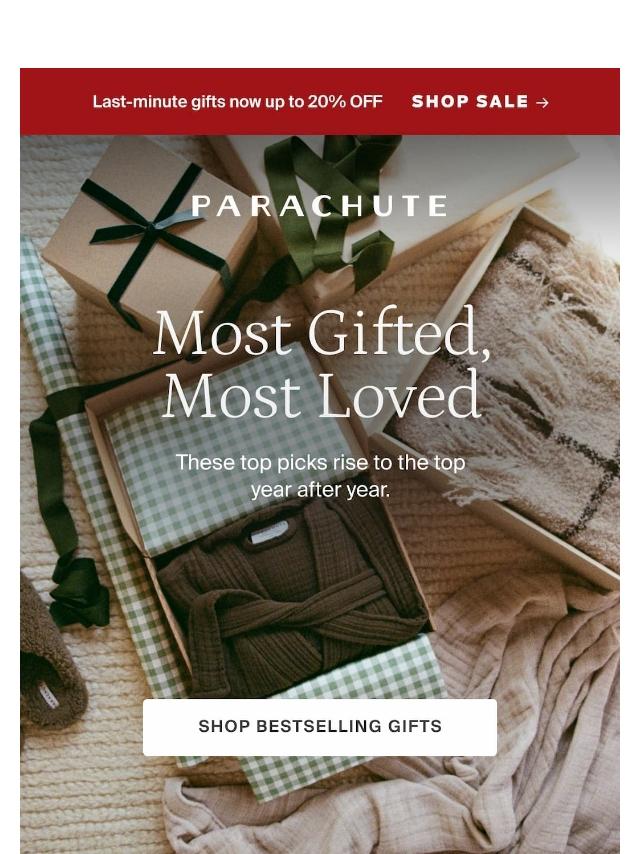Open the Shop Sale link
Screen dimensions: 640x854
point(480,102)
